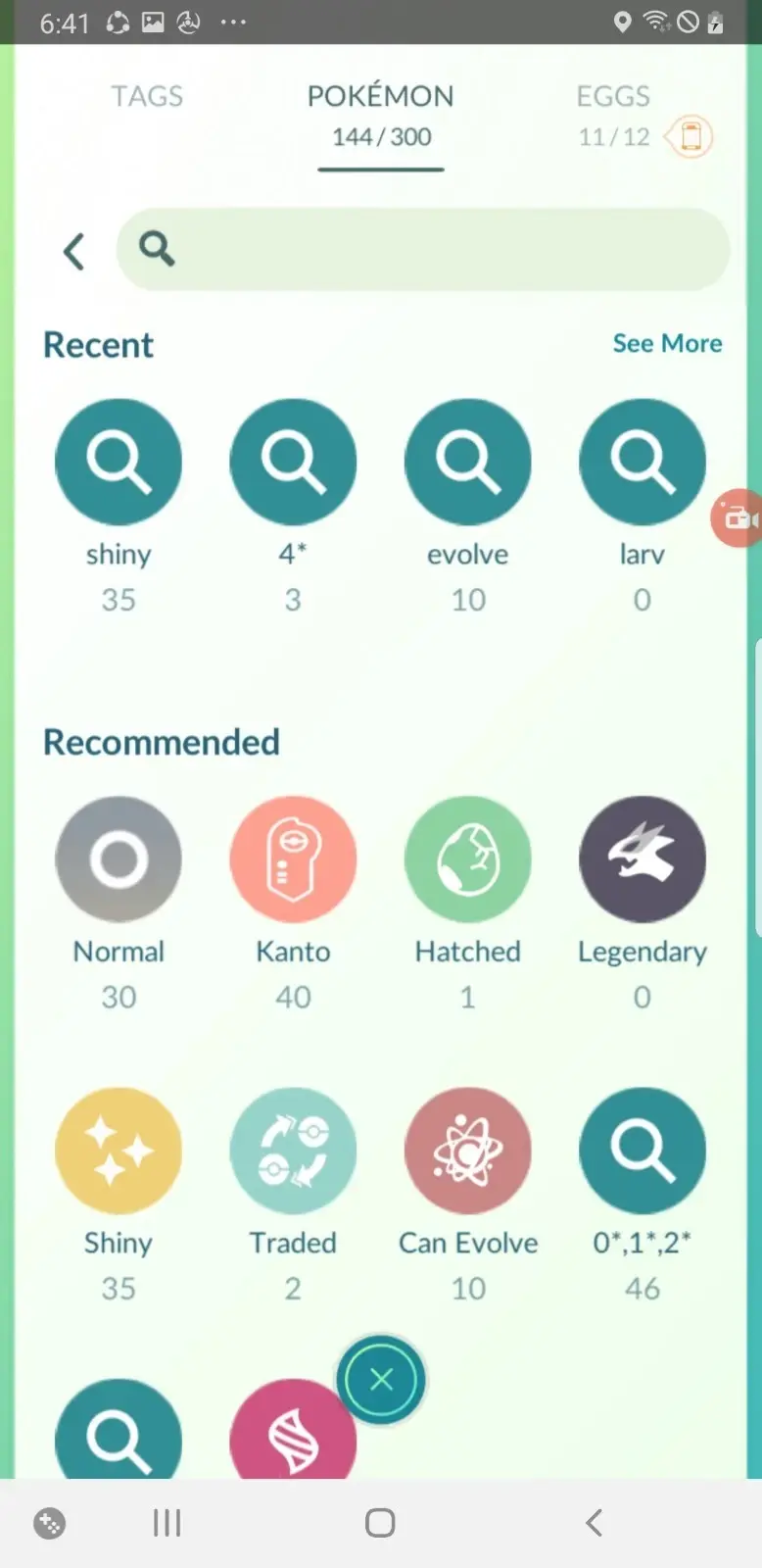Viewport: 762px width, 1568px height.
Task: Switch to the TAGS tab
Action: pyautogui.click(x=147, y=96)
